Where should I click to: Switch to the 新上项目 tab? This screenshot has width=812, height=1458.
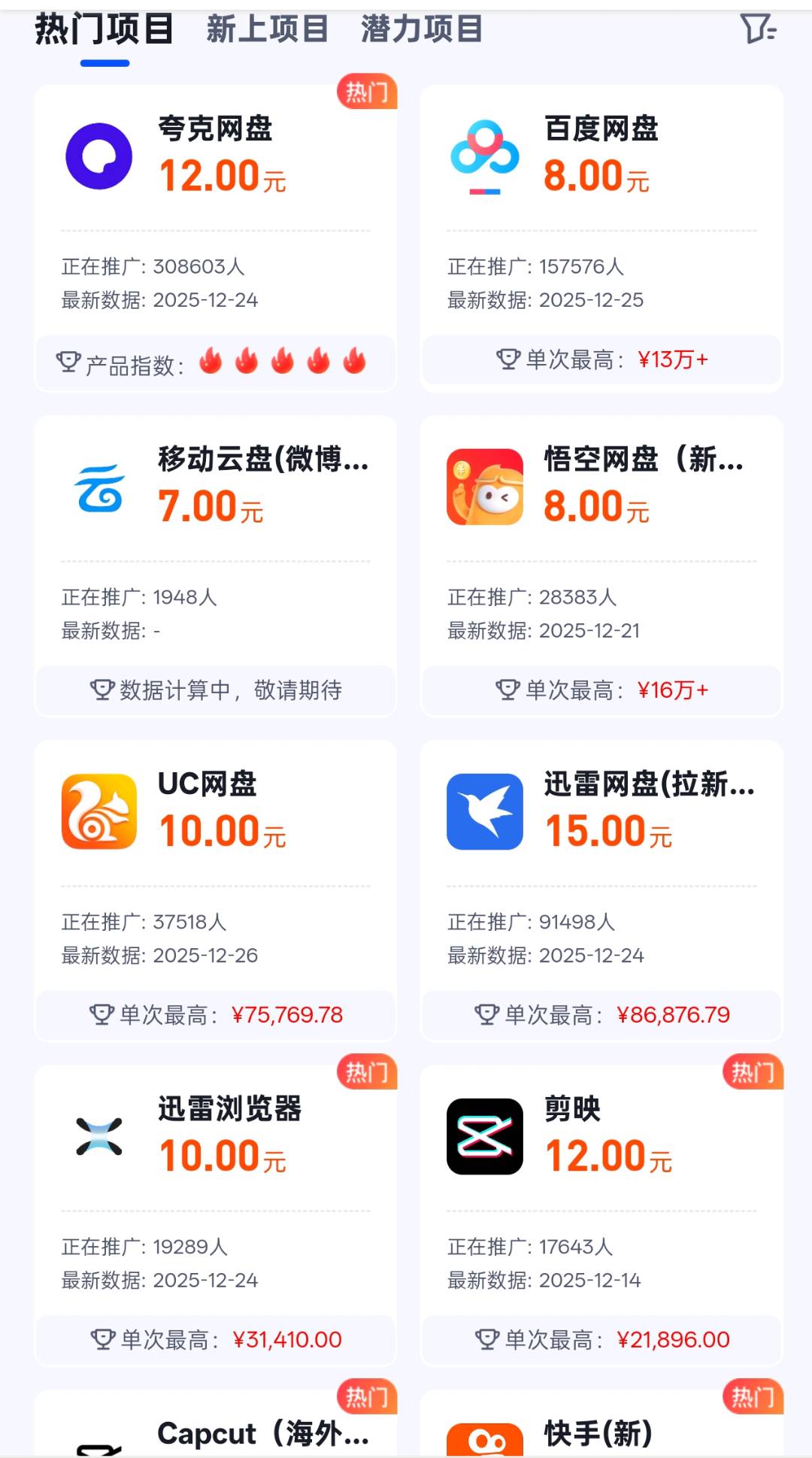tap(267, 30)
